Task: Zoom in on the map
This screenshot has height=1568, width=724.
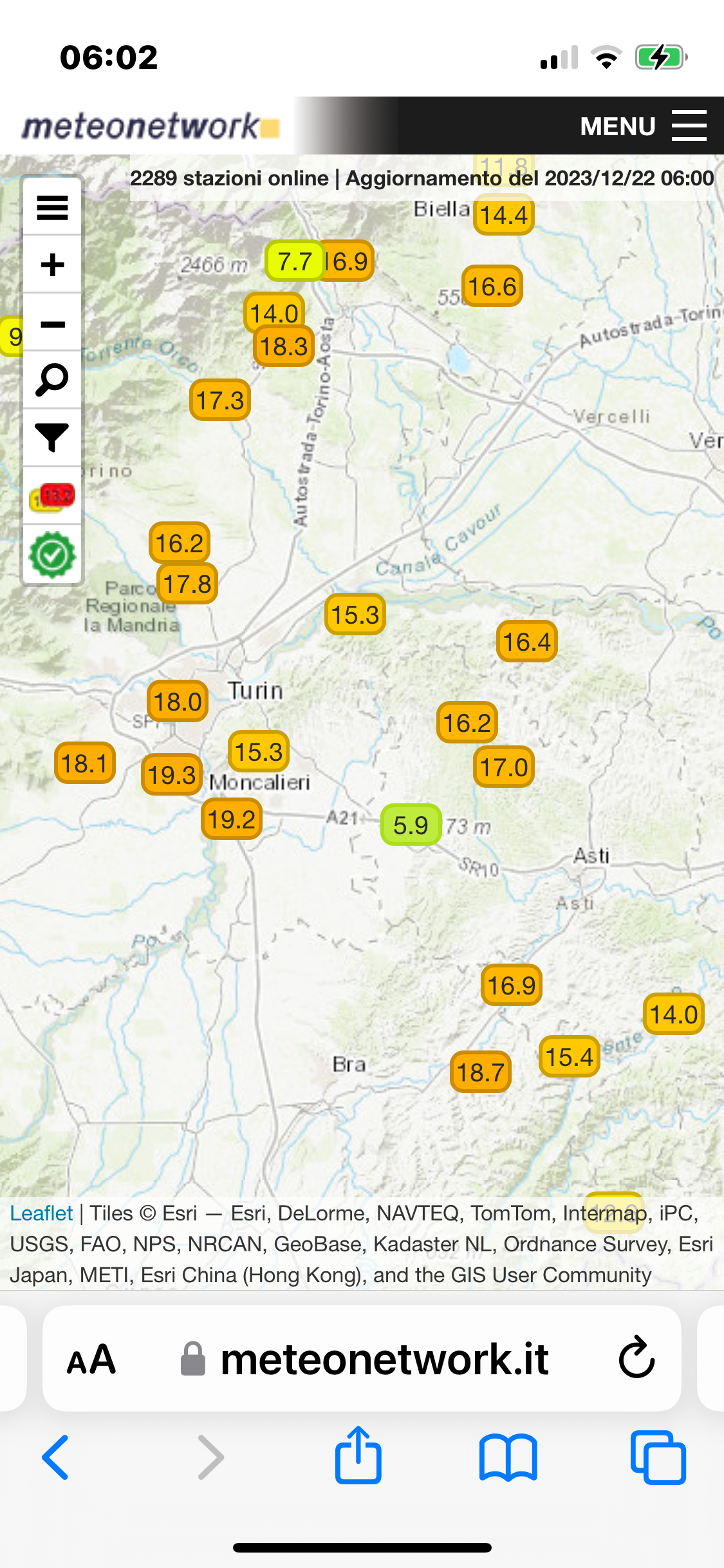Action: (52, 265)
